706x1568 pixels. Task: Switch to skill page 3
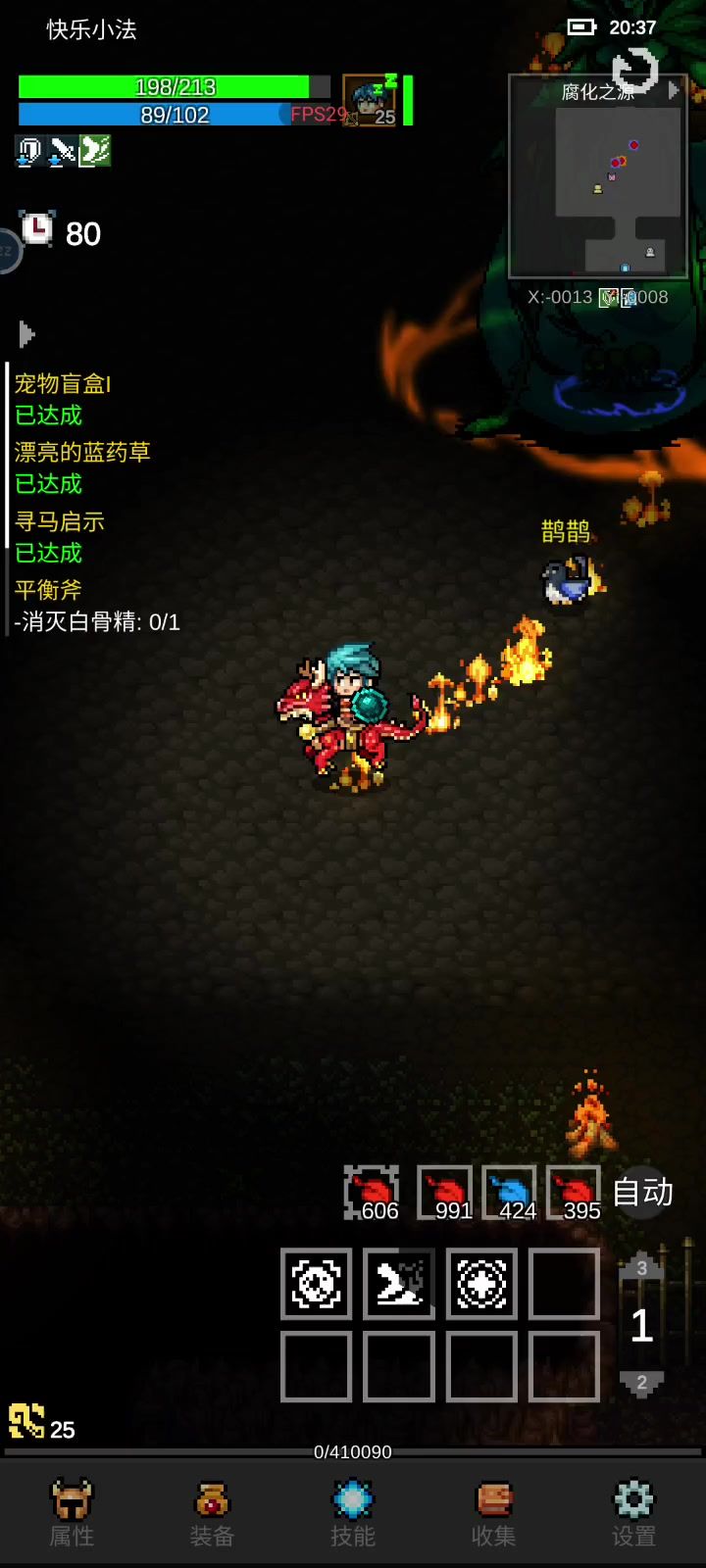(642, 1267)
